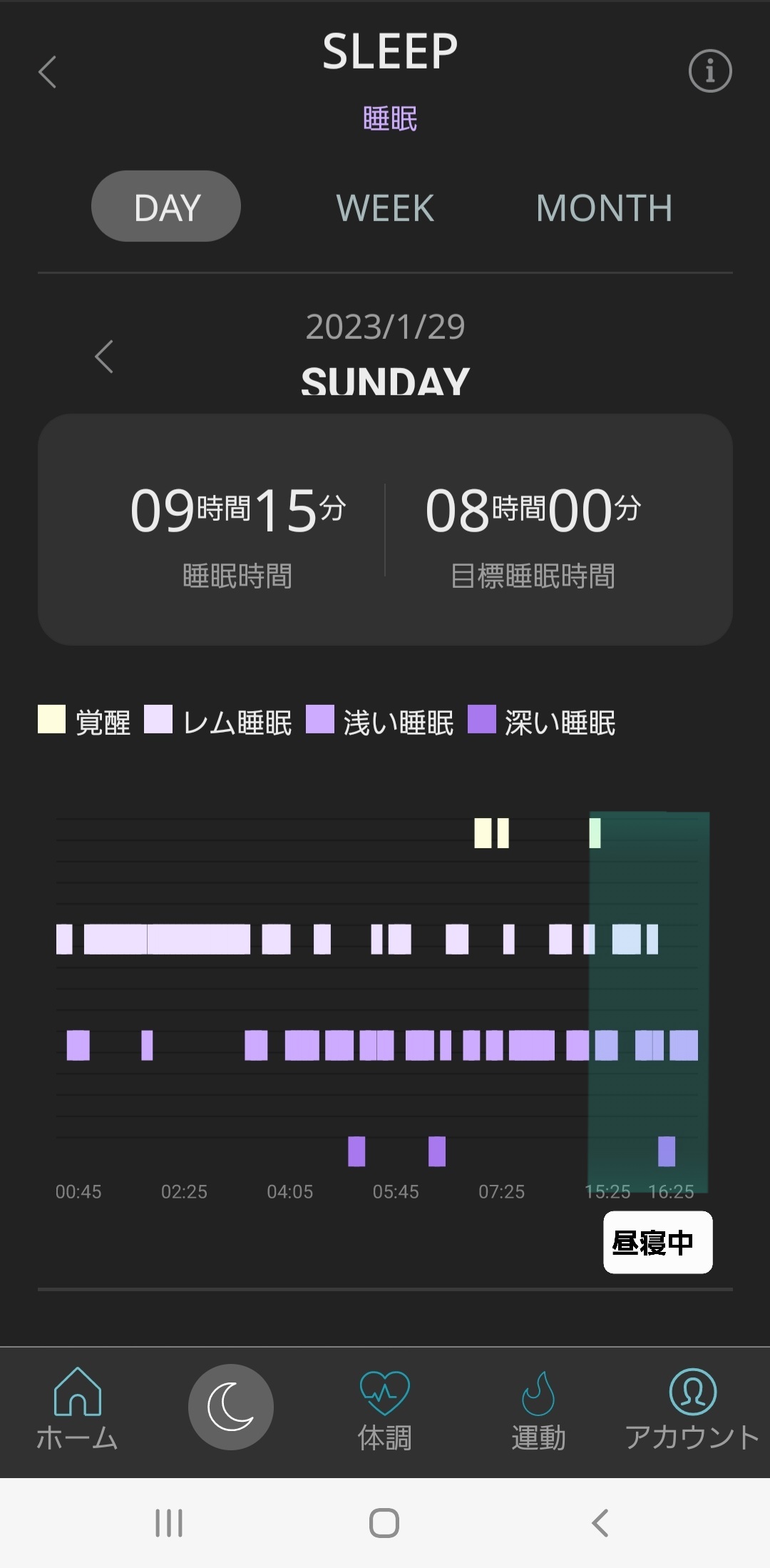This screenshot has height=1568, width=770.
Task: Tap the system back button
Action: [600, 1523]
